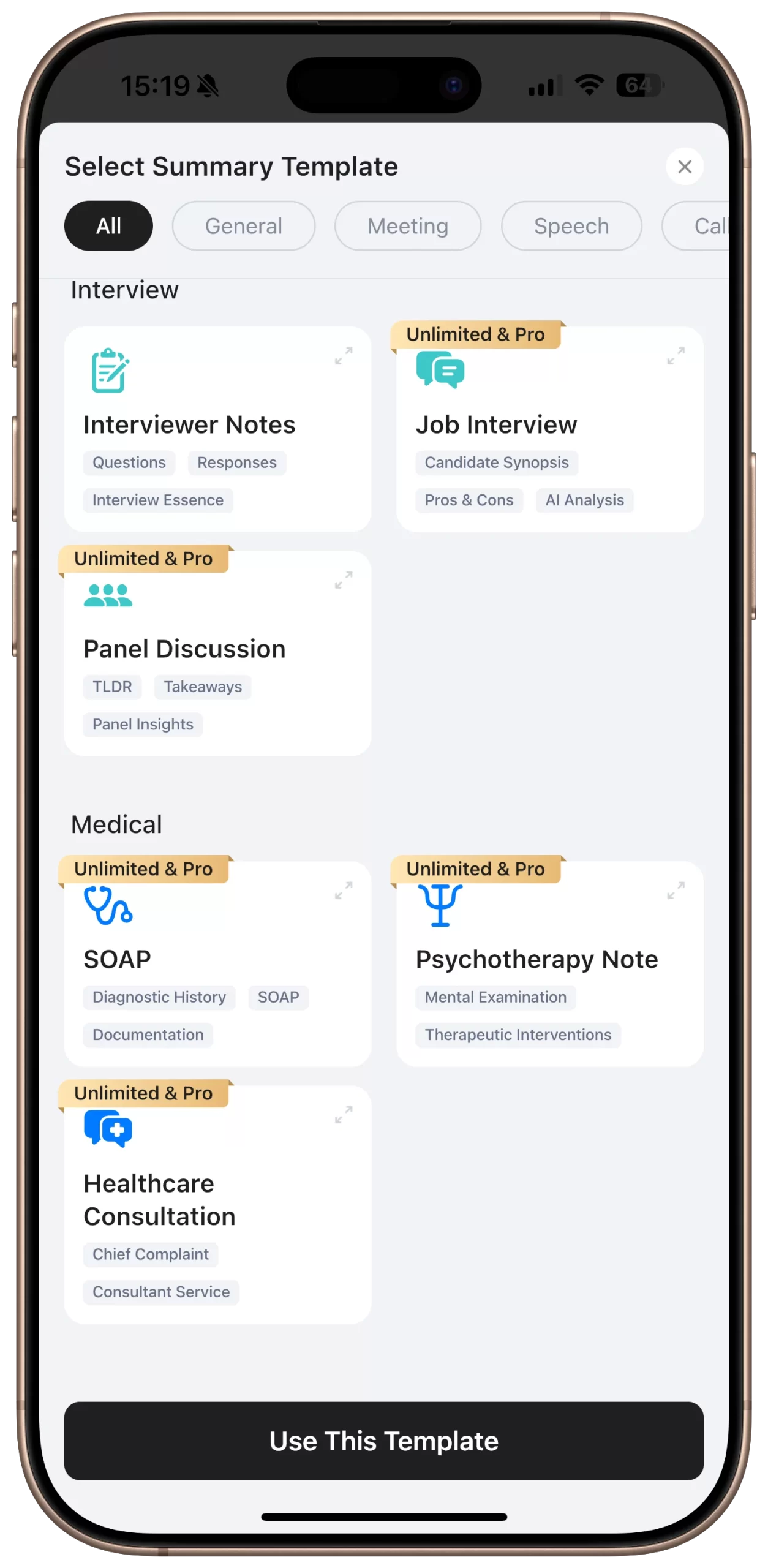Expand the SOAP template preview

(x=344, y=890)
